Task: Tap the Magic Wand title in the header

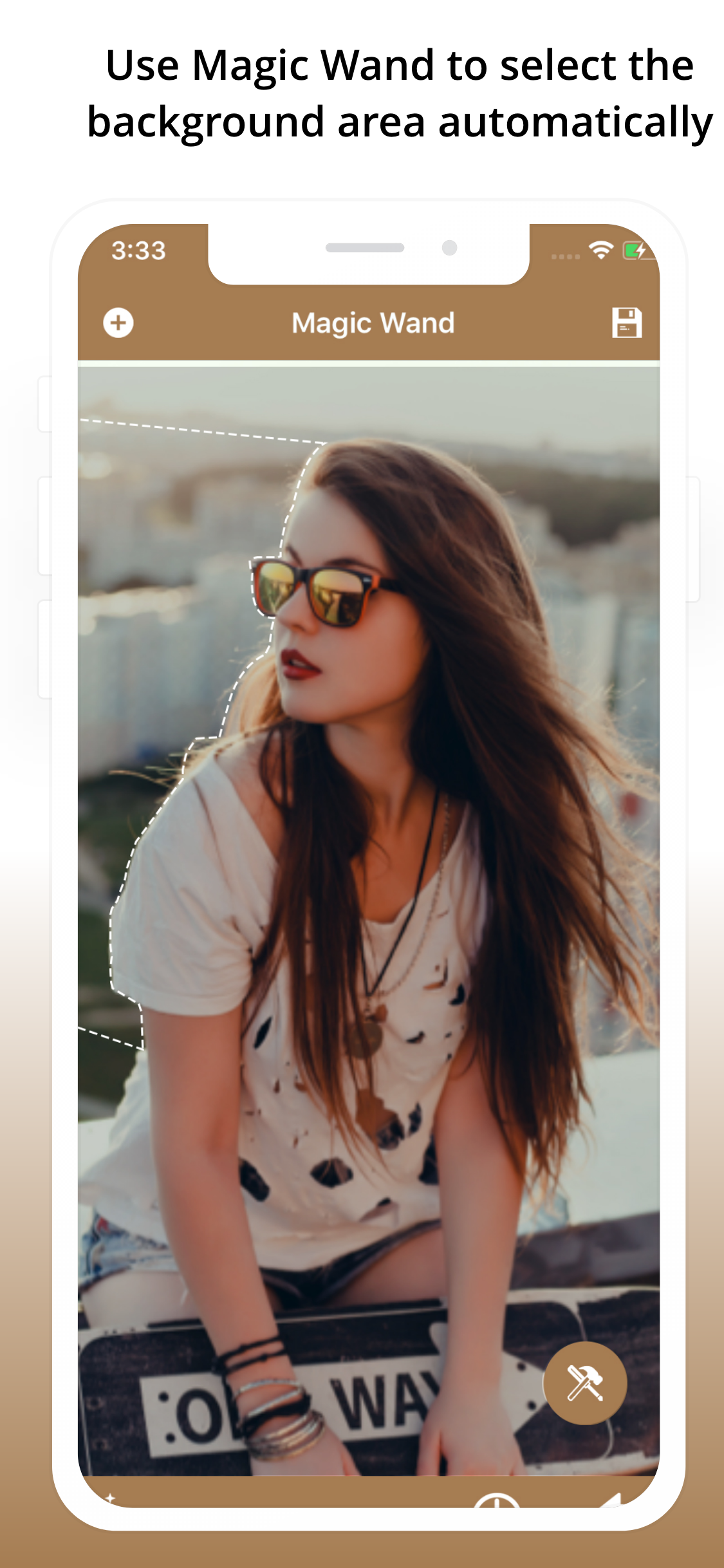Action: coord(373,322)
